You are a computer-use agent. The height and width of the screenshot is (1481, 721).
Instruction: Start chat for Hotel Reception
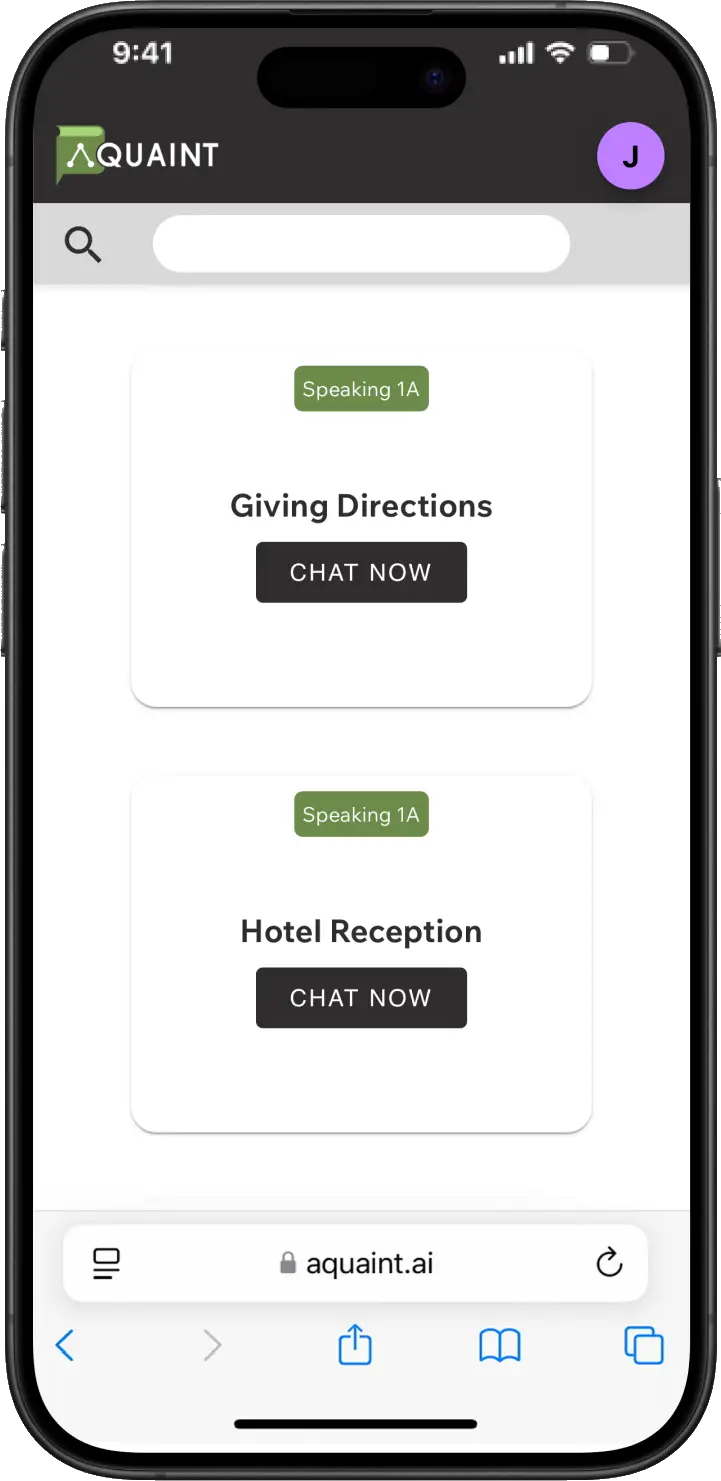point(361,997)
